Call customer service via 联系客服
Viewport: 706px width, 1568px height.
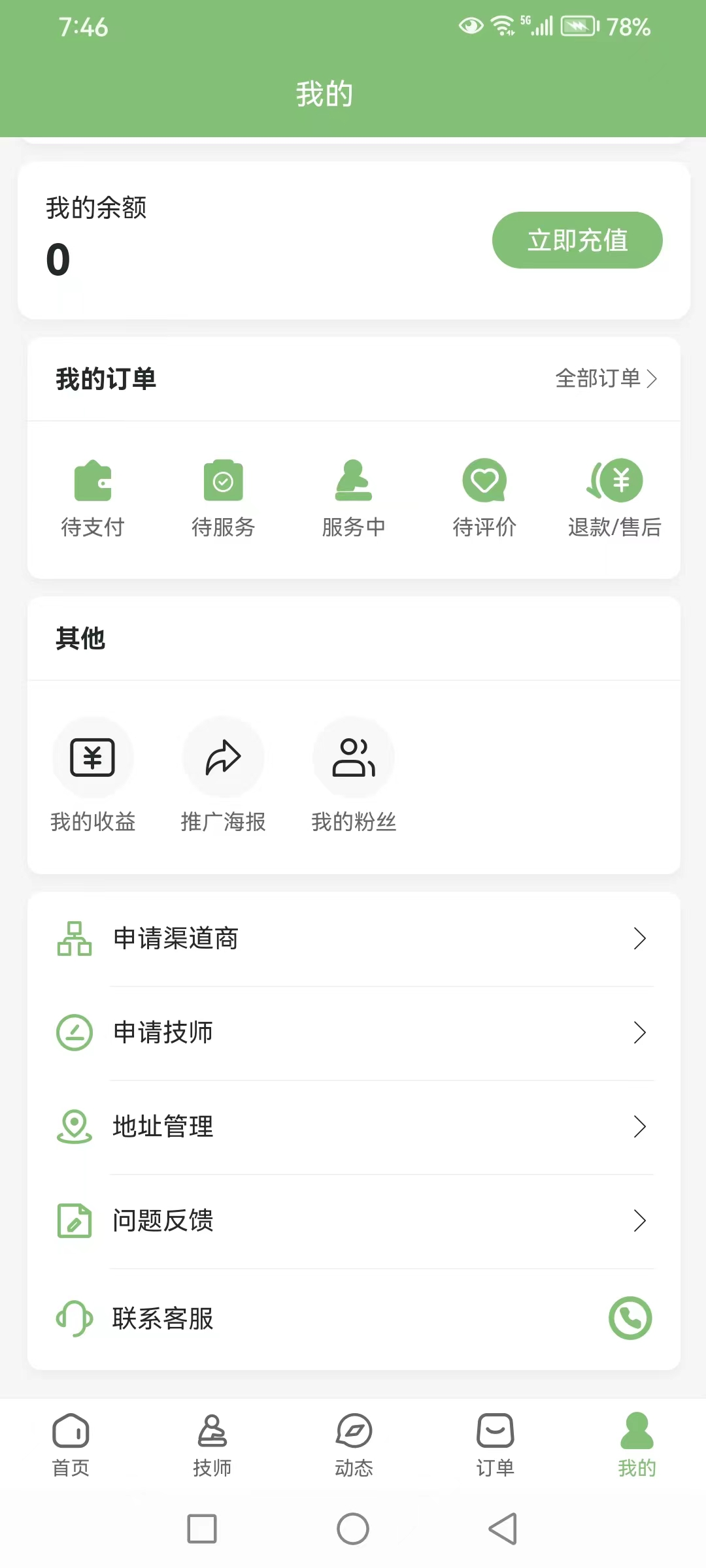pyautogui.click(x=630, y=1318)
